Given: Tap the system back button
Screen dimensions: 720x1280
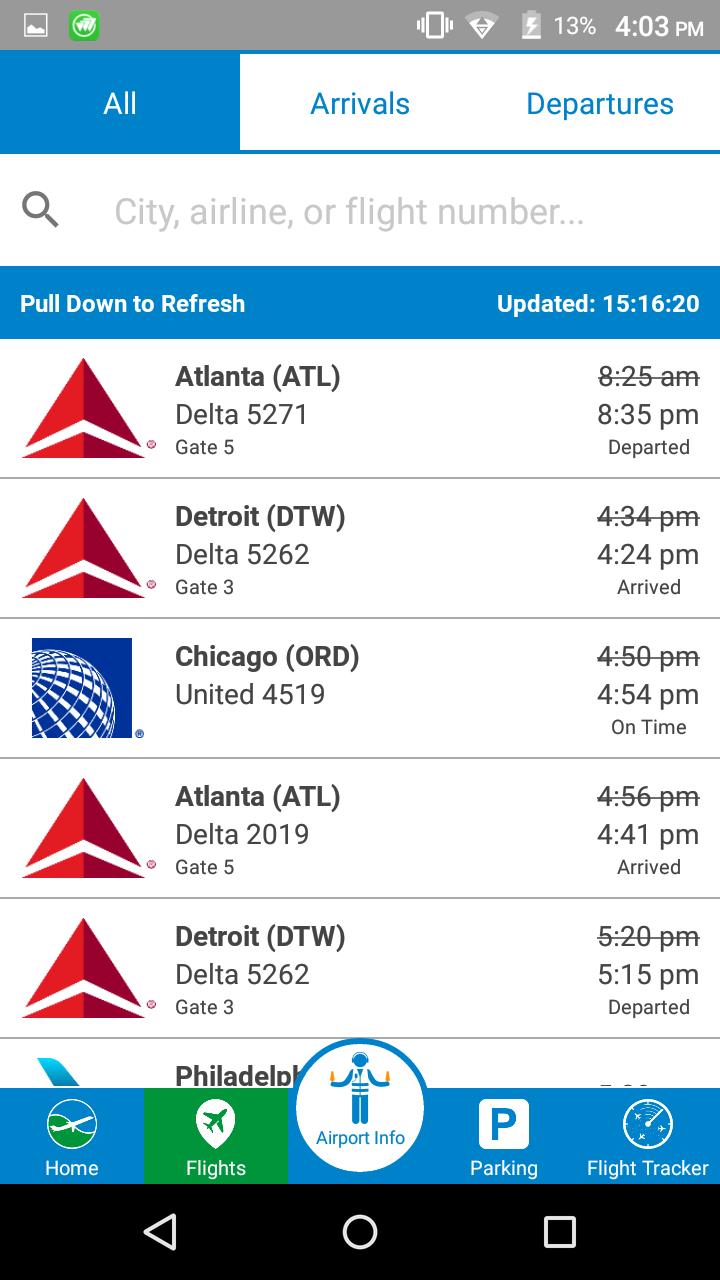Looking at the screenshot, I should pyautogui.click(x=160, y=1232).
